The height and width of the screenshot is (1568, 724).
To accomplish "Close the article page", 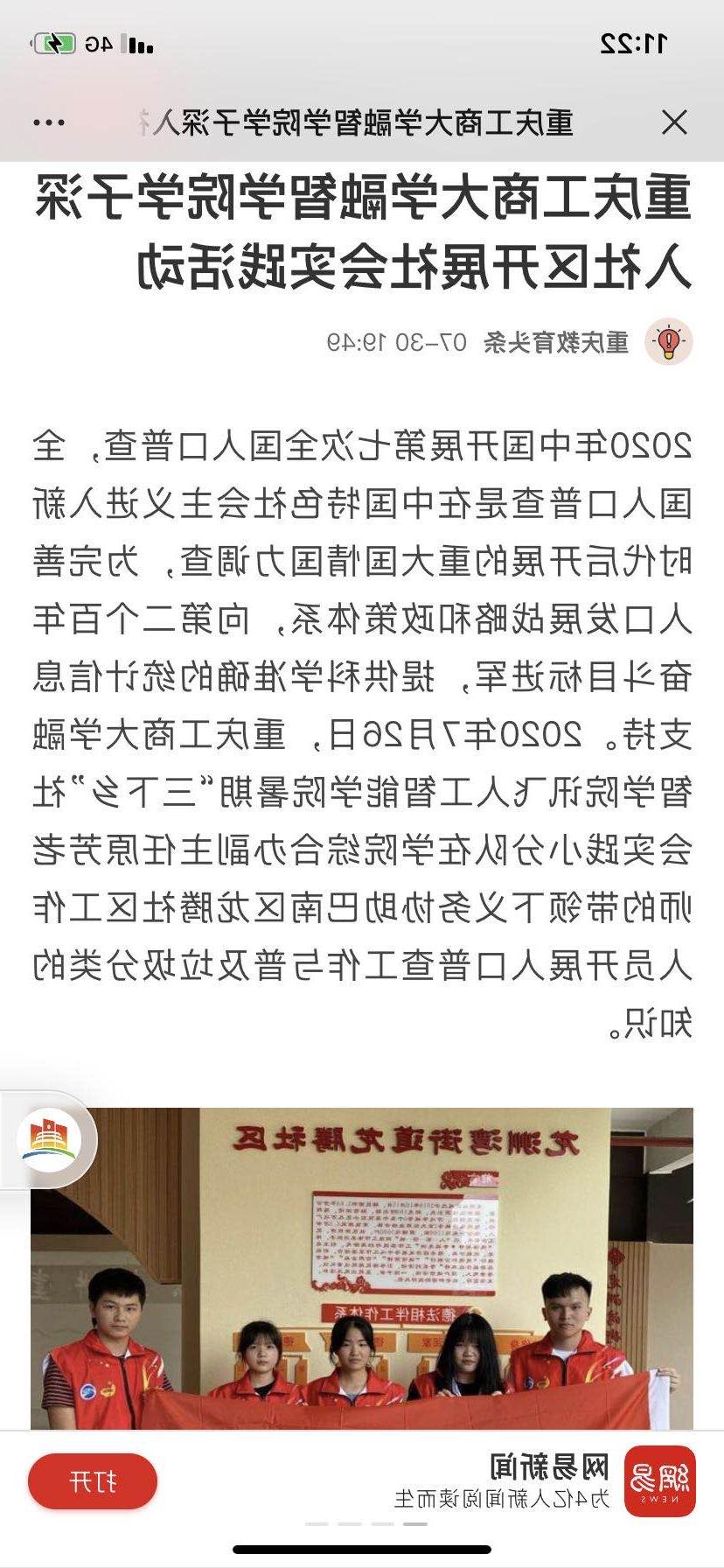I will [674, 122].
